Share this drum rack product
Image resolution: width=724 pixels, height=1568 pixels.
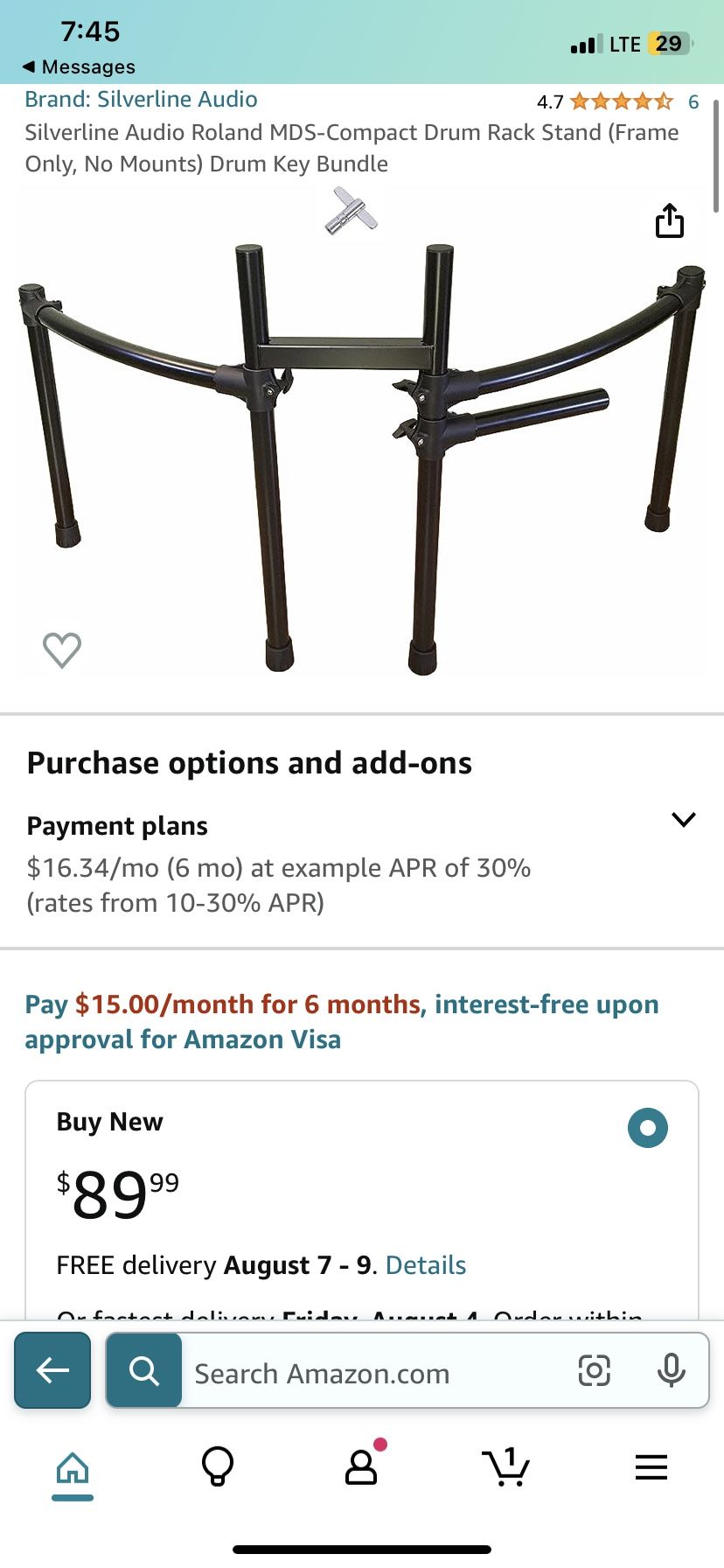(x=670, y=220)
